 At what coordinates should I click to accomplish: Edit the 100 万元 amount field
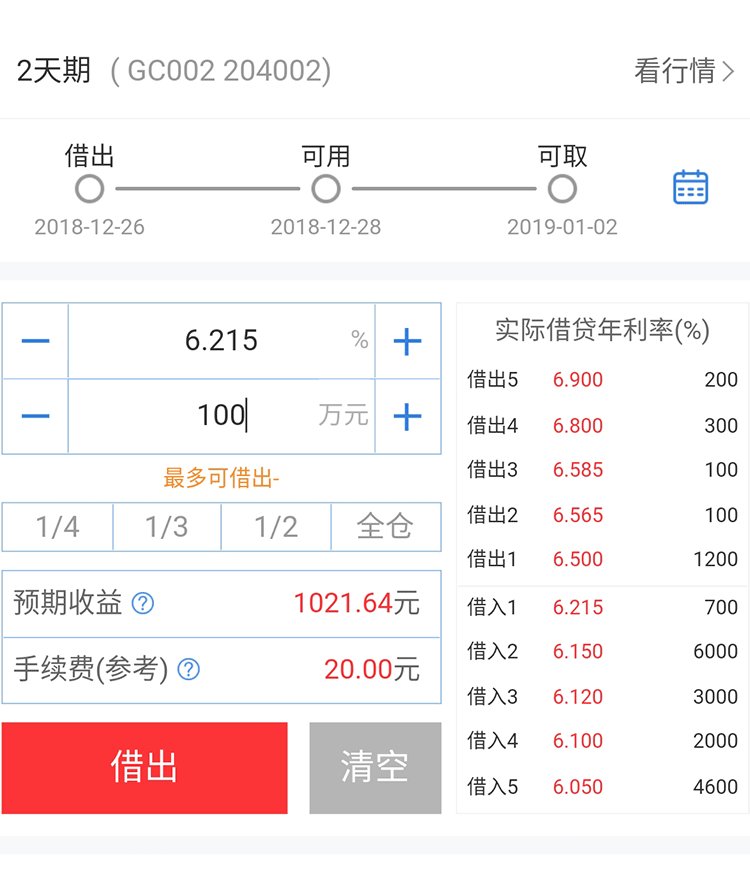221,415
